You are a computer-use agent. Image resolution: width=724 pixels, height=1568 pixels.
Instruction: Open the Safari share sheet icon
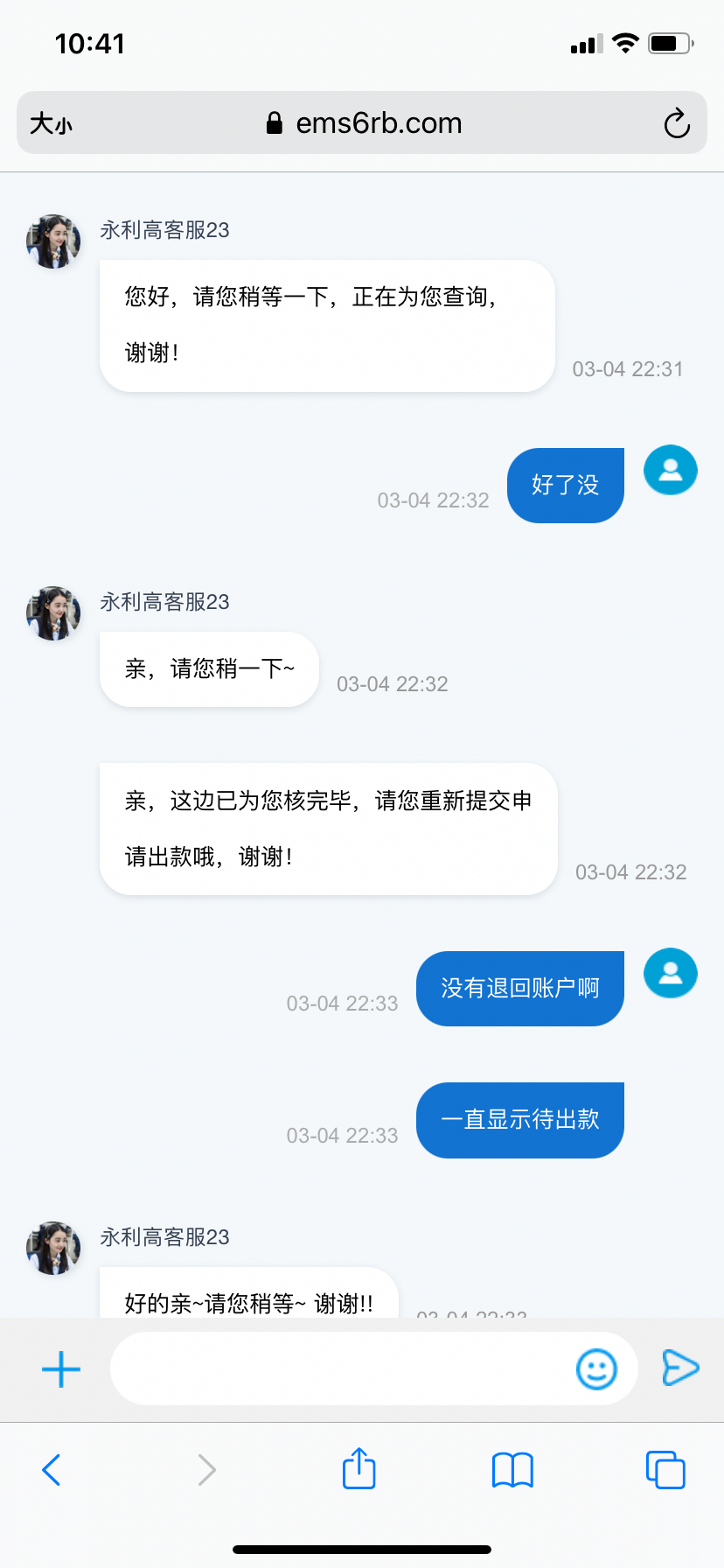[x=359, y=1470]
